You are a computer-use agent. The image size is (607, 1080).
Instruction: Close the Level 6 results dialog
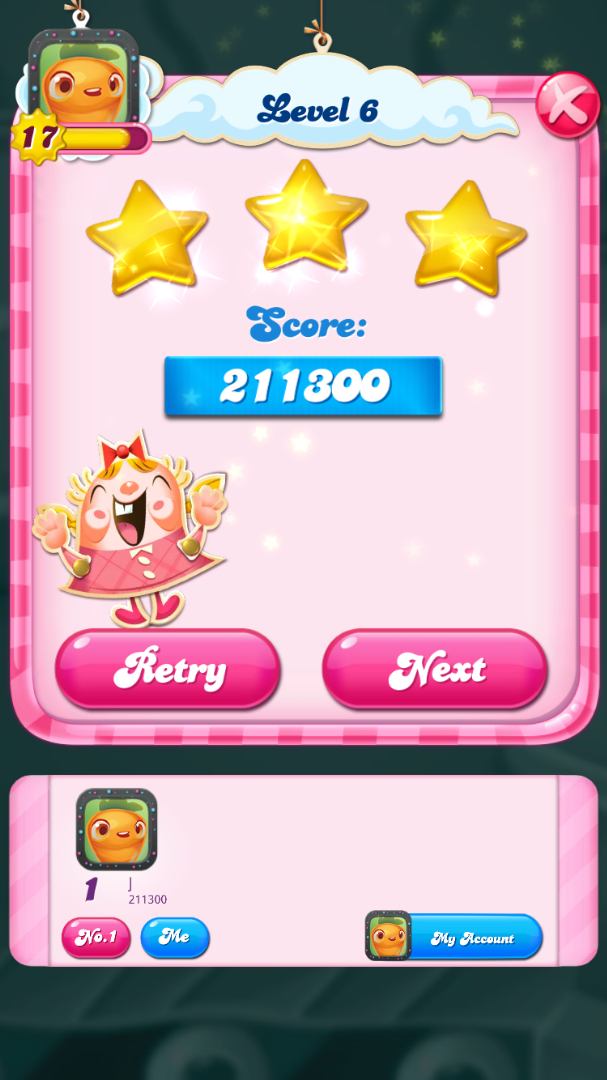pos(567,104)
